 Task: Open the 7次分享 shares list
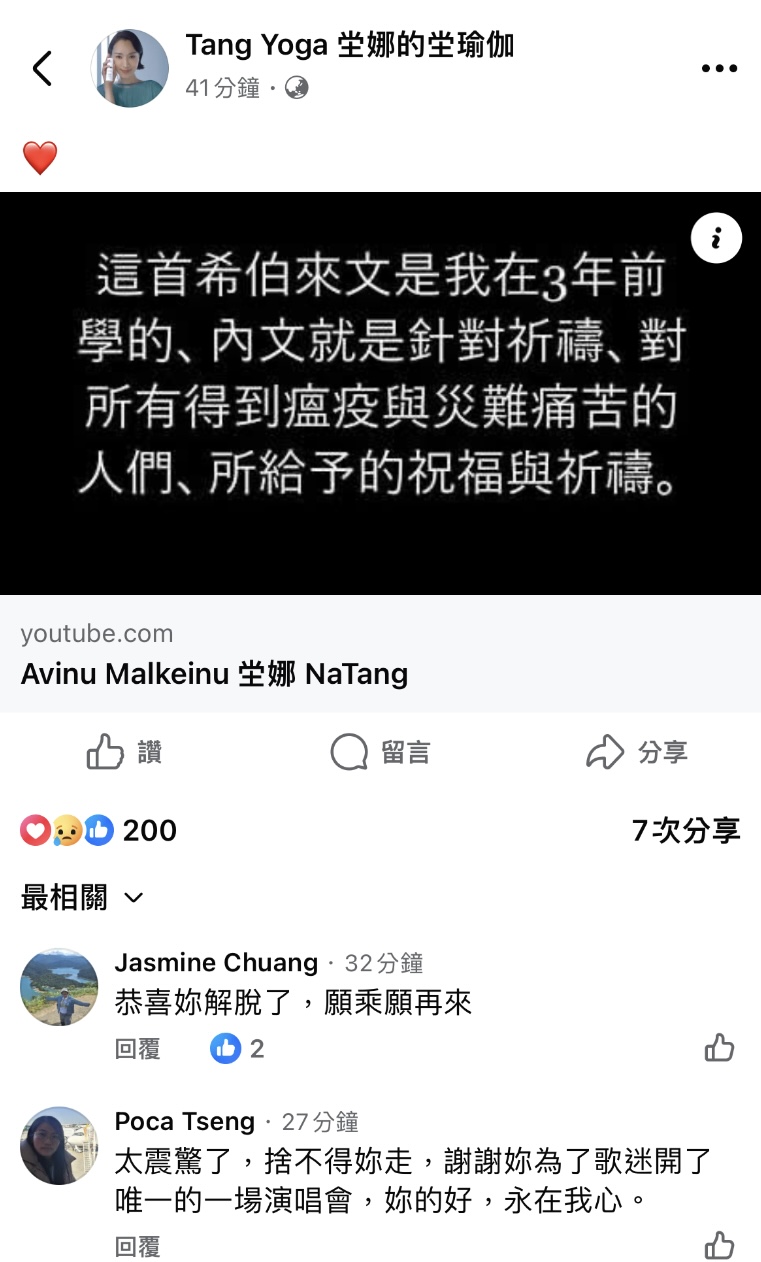[x=685, y=830]
